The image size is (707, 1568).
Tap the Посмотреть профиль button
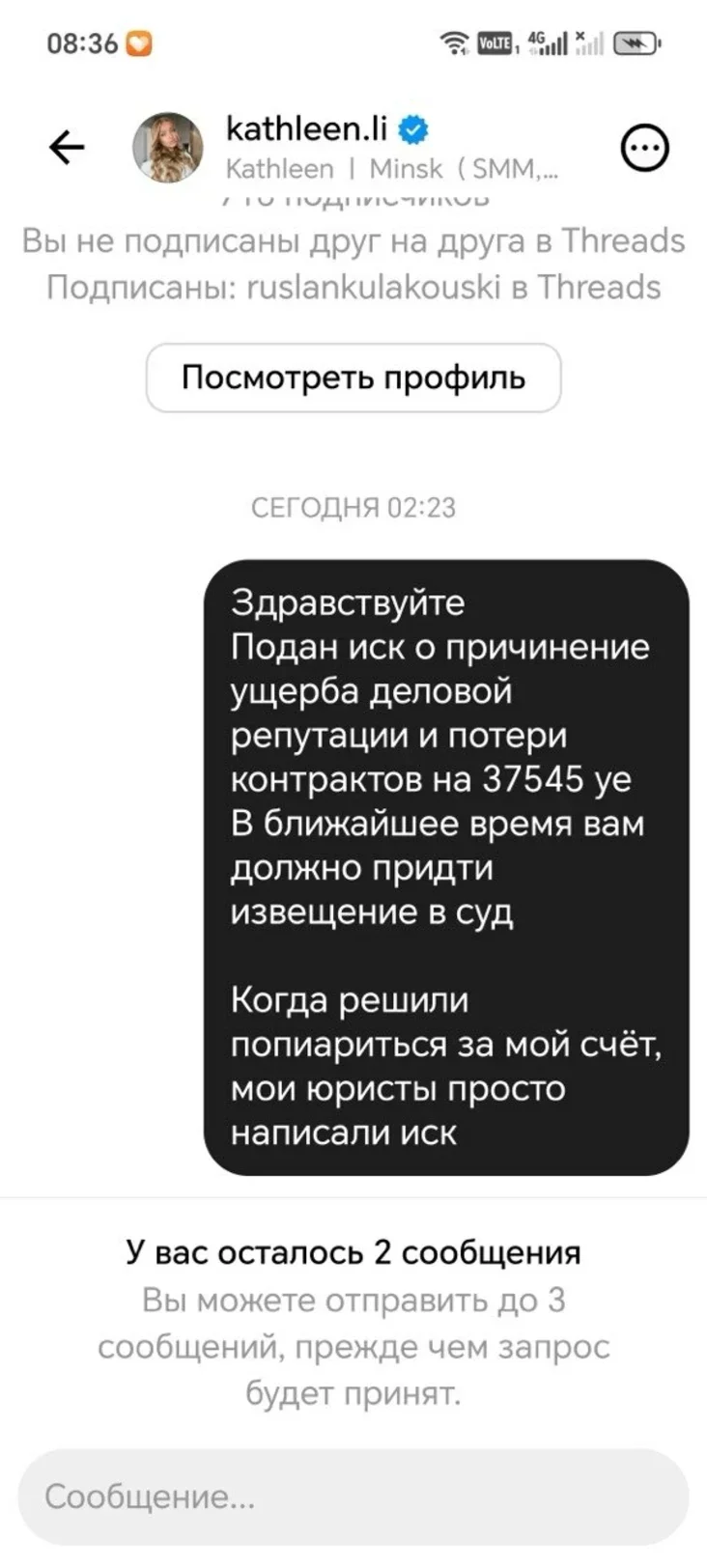[353, 378]
